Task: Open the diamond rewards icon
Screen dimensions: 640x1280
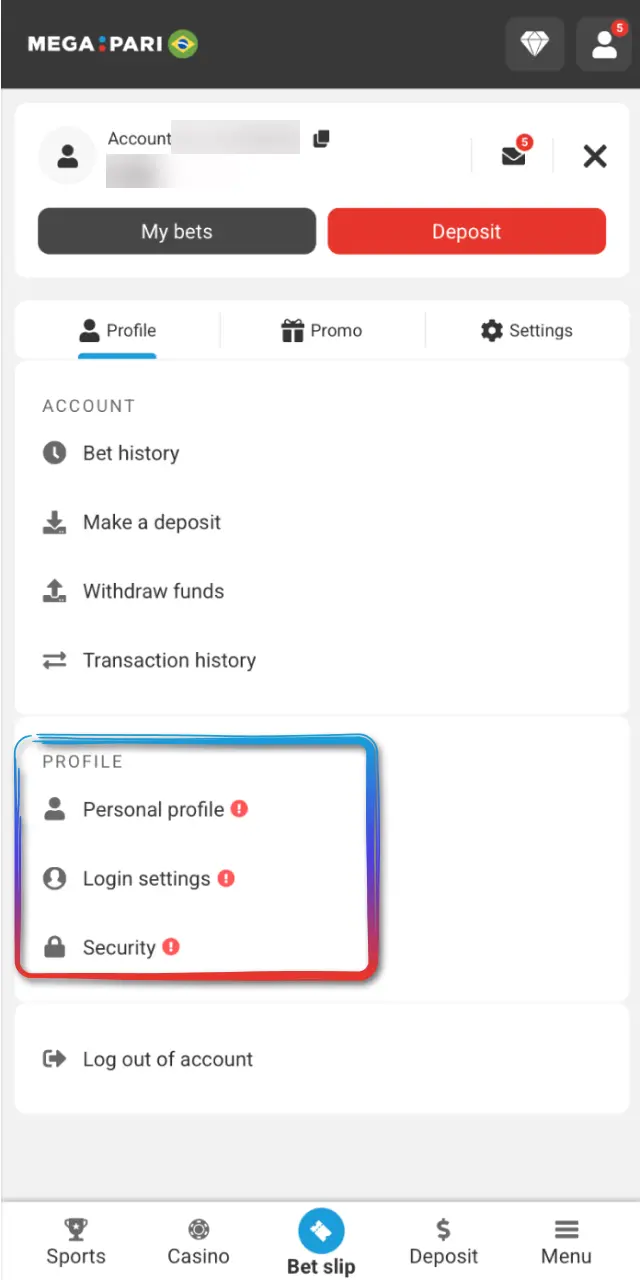Action: [x=535, y=44]
